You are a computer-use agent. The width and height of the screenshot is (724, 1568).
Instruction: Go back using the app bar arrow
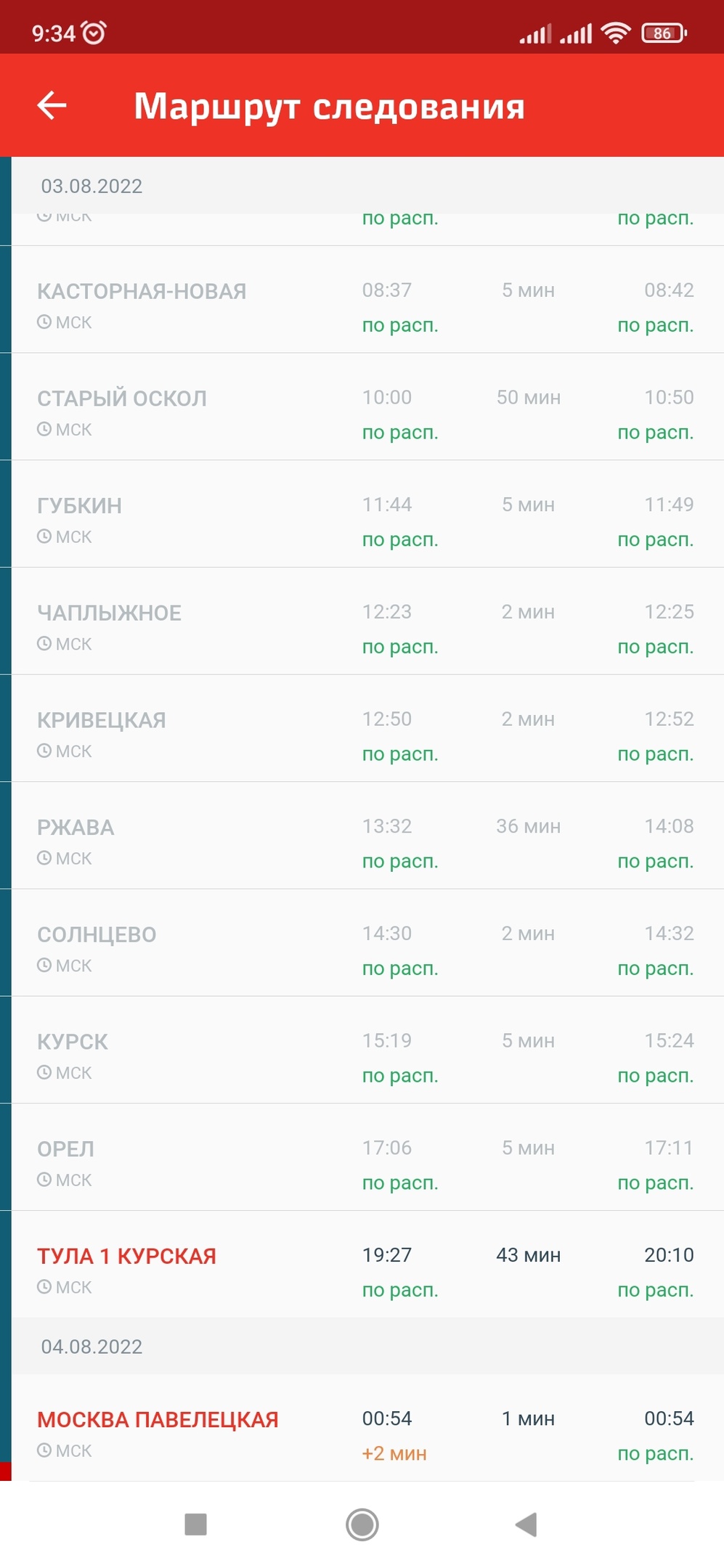pos(52,106)
